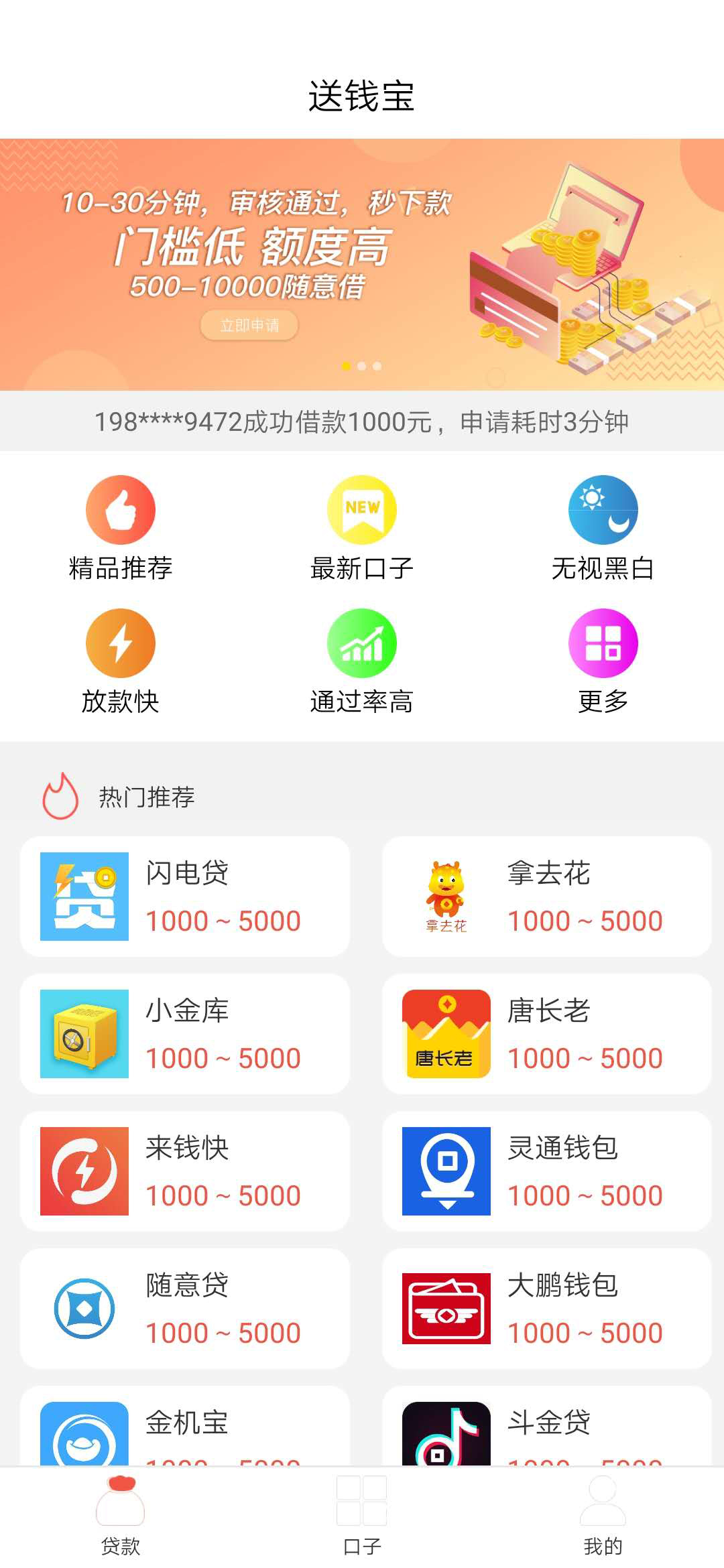Open 更多 via the grid icon
This screenshot has height=1568, width=724.
(x=602, y=642)
